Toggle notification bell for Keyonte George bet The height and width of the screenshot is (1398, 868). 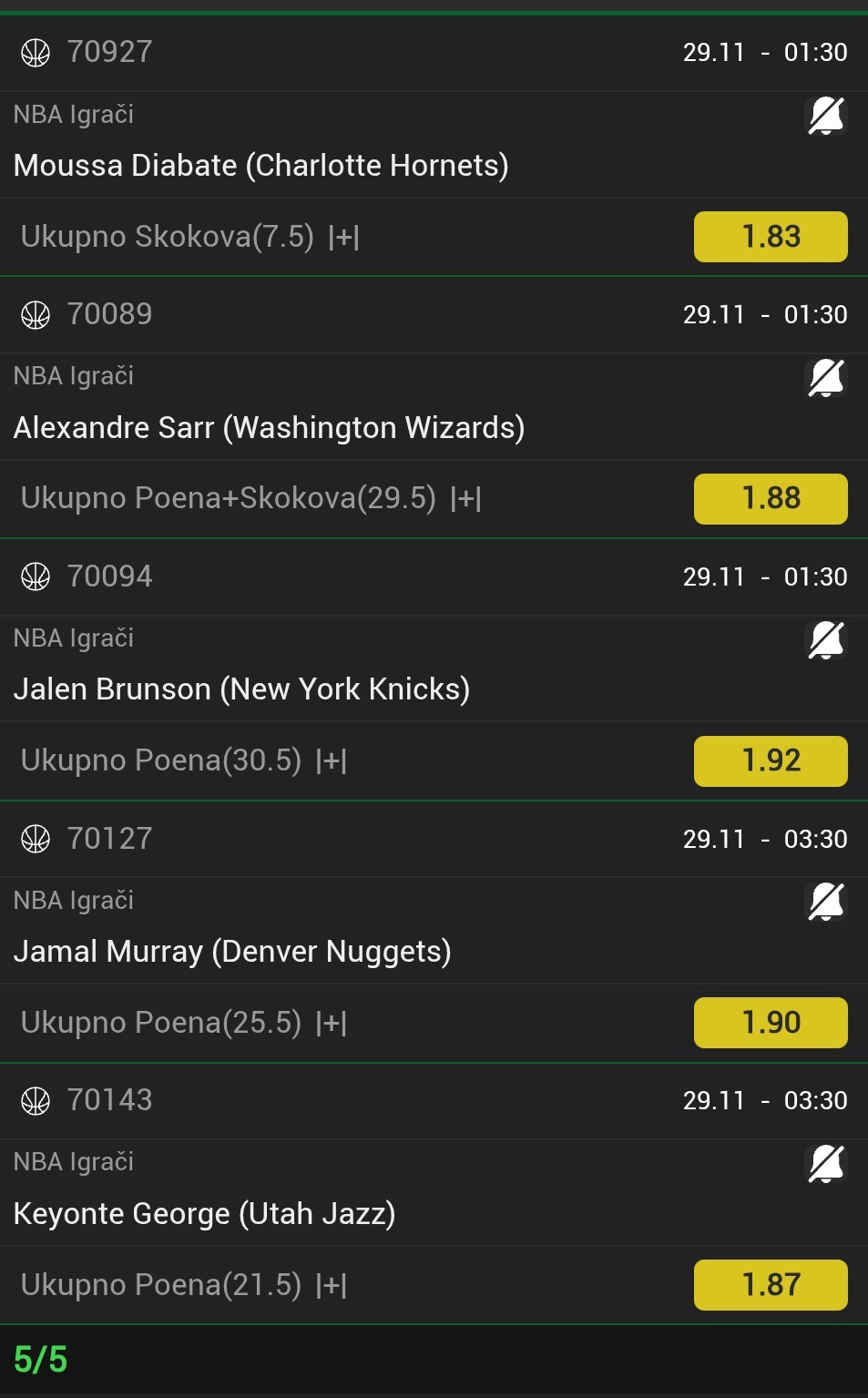(826, 1164)
